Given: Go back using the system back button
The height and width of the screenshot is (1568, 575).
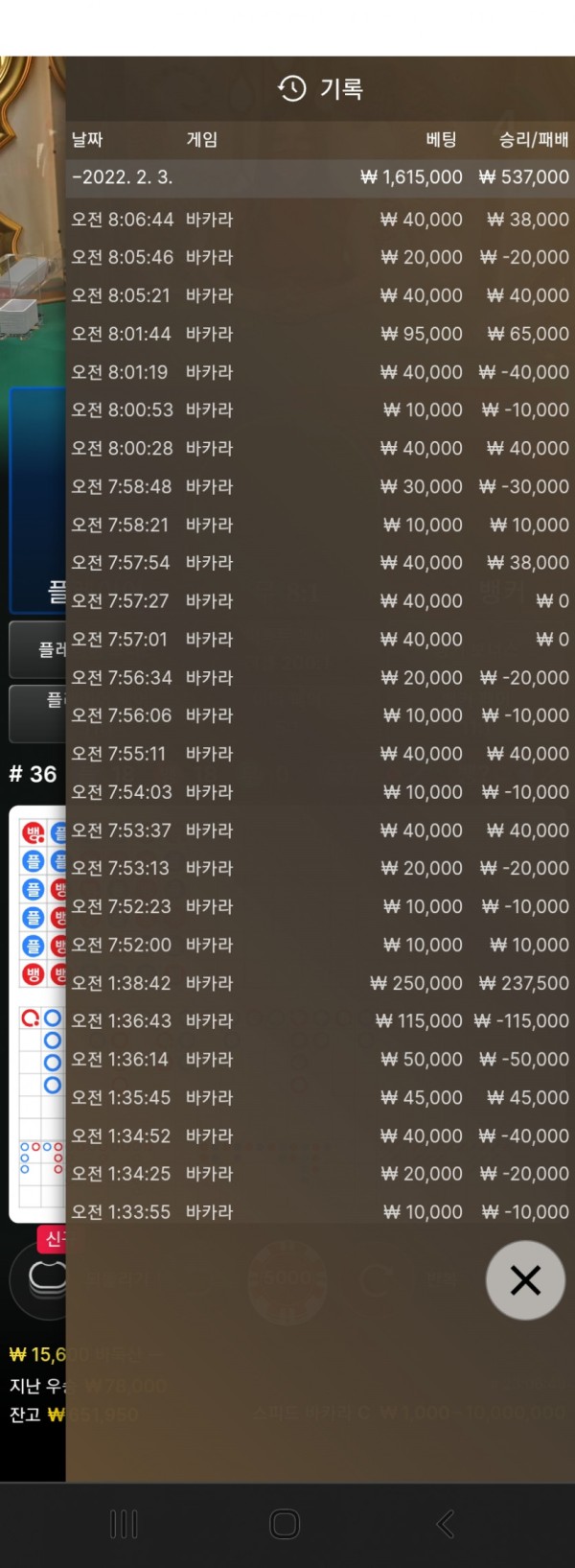Looking at the screenshot, I should [446, 1523].
